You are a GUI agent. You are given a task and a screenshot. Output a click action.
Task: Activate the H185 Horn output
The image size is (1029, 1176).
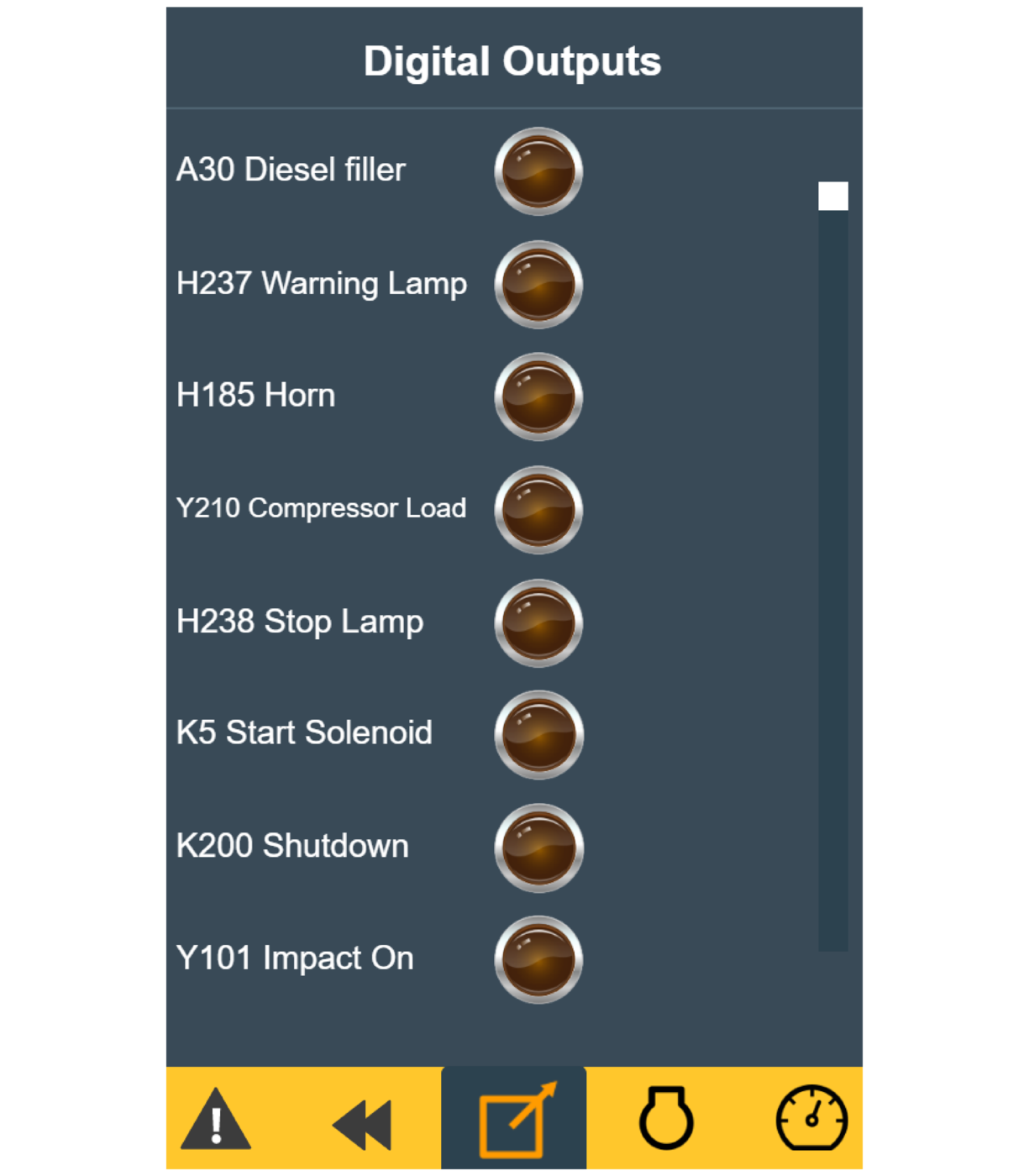coord(538,396)
